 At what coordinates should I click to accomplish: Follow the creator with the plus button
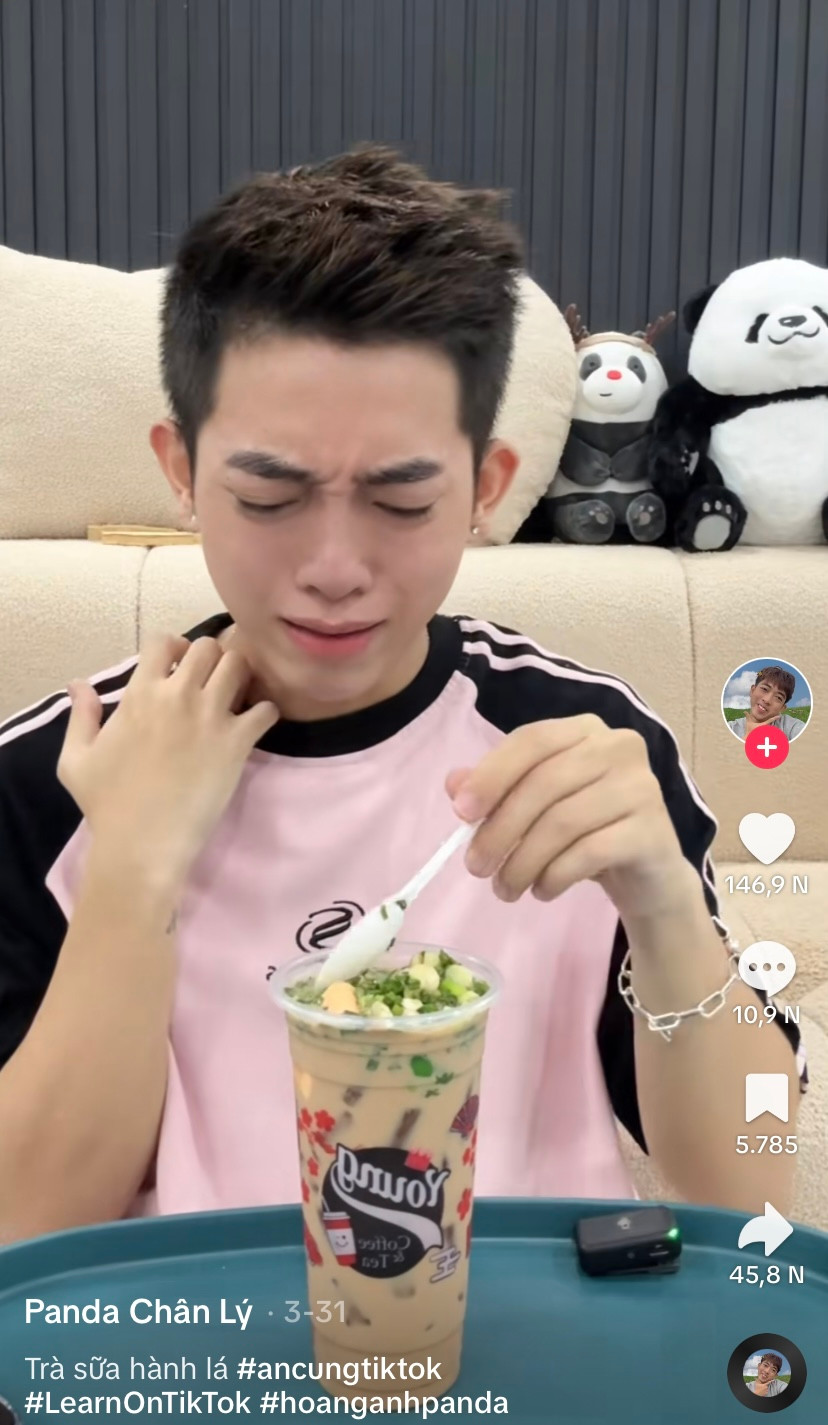[766, 747]
